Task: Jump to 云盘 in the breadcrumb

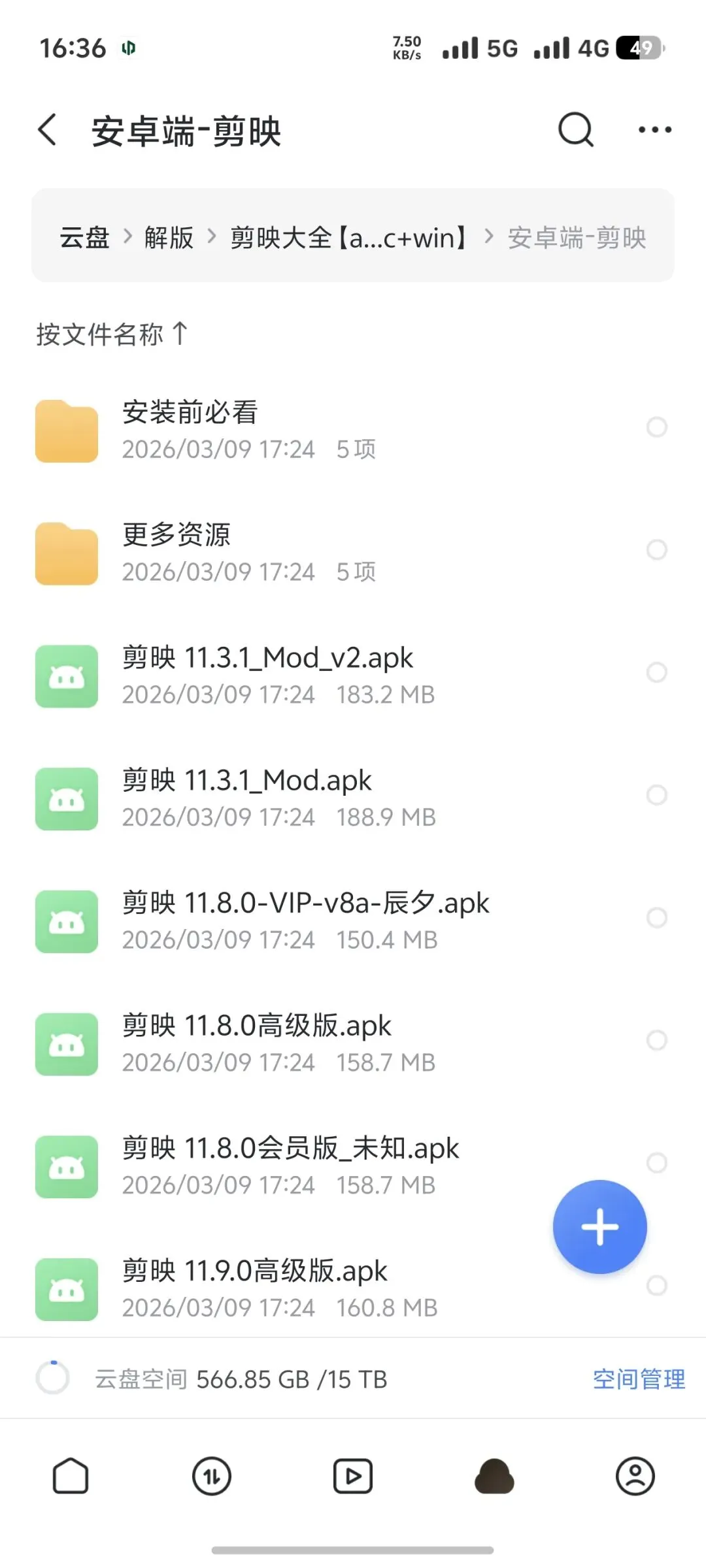Action: [84, 237]
